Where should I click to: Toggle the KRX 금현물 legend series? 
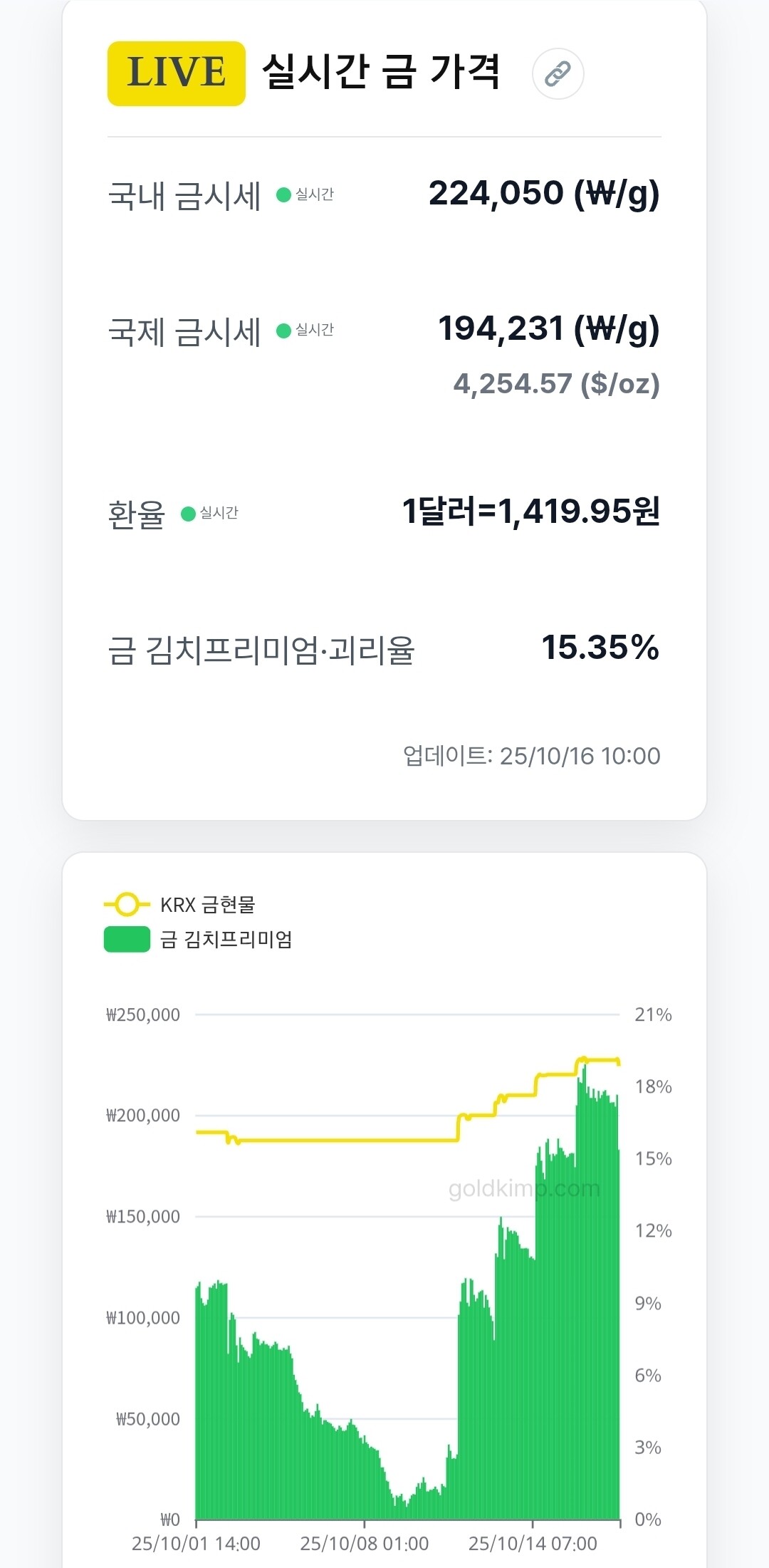[180, 905]
